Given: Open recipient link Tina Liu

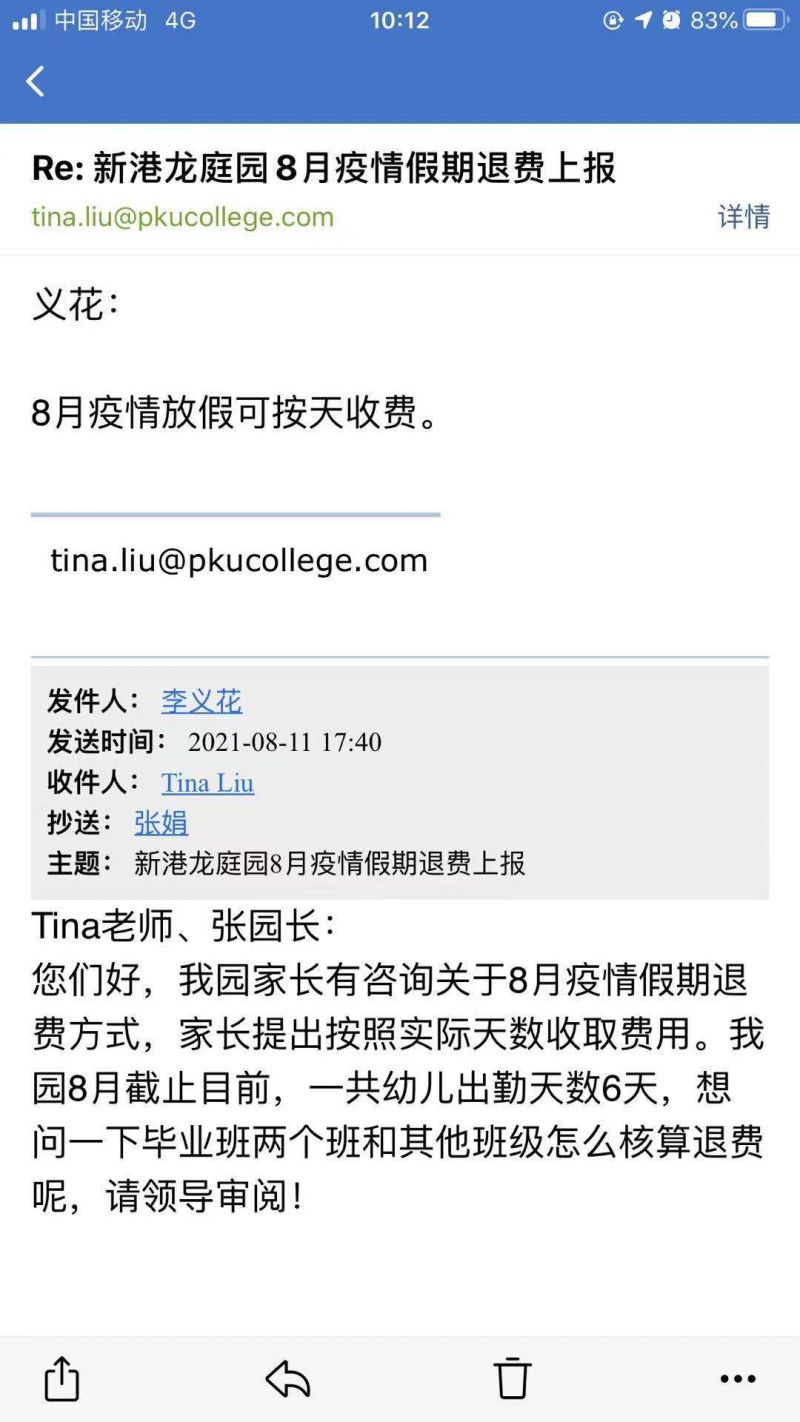Looking at the screenshot, I should point(208,782).
